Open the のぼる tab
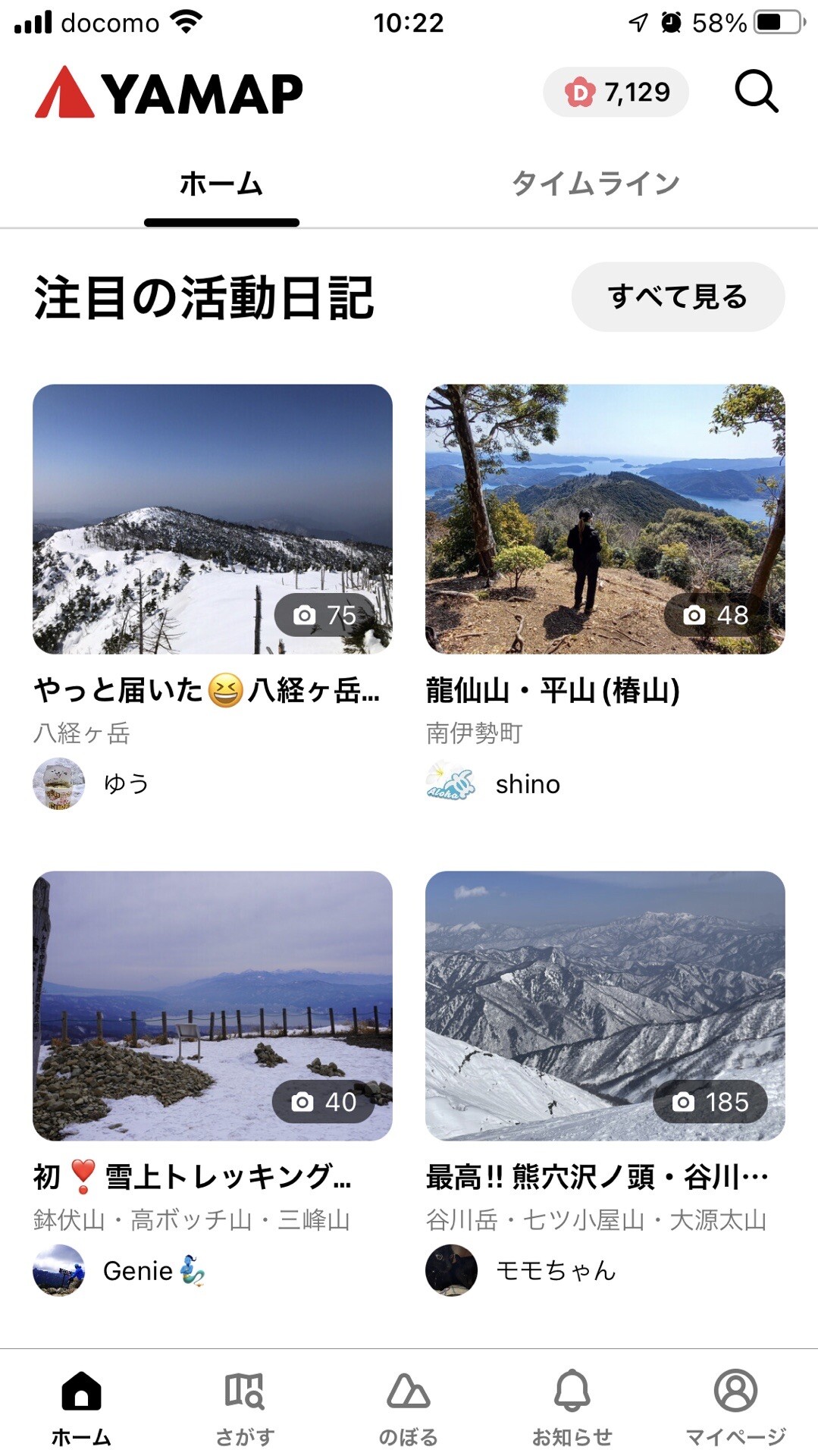 click(x=408, y=1408)
